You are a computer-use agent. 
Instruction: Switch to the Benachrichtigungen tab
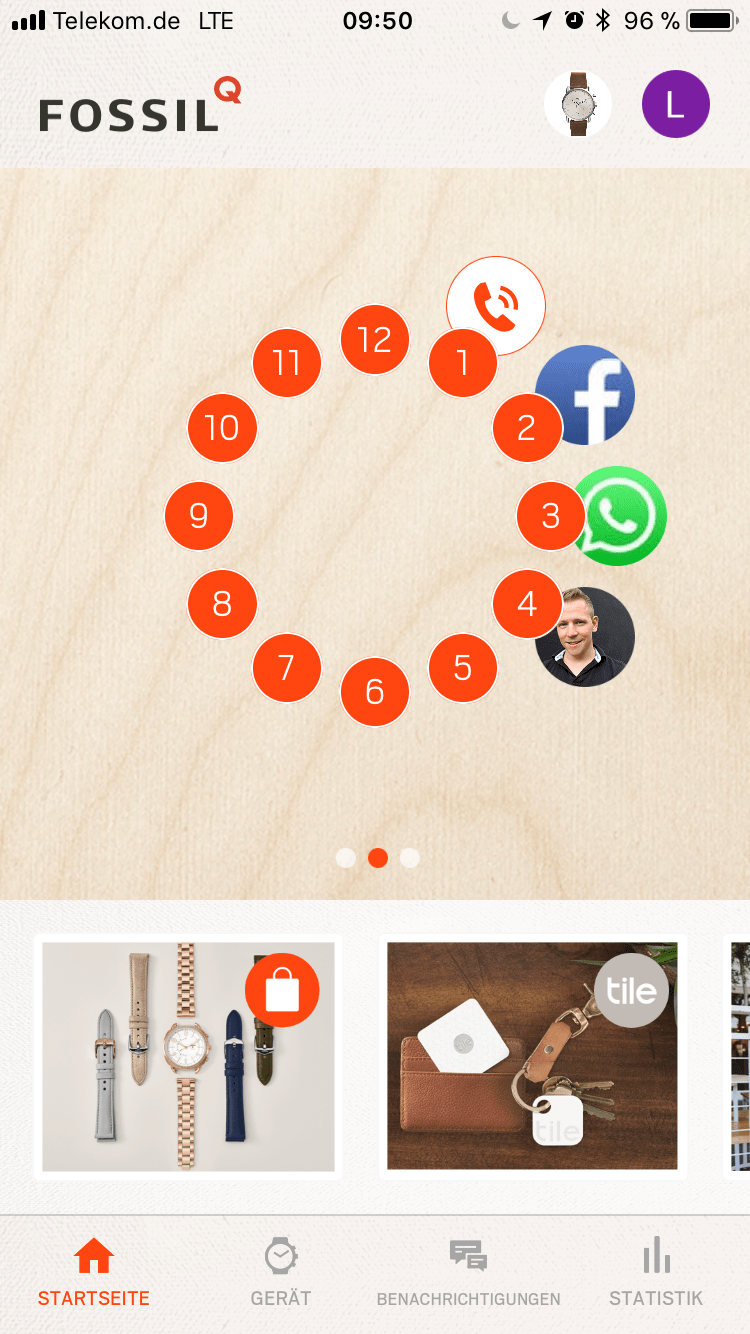(x=468, y=1273)
